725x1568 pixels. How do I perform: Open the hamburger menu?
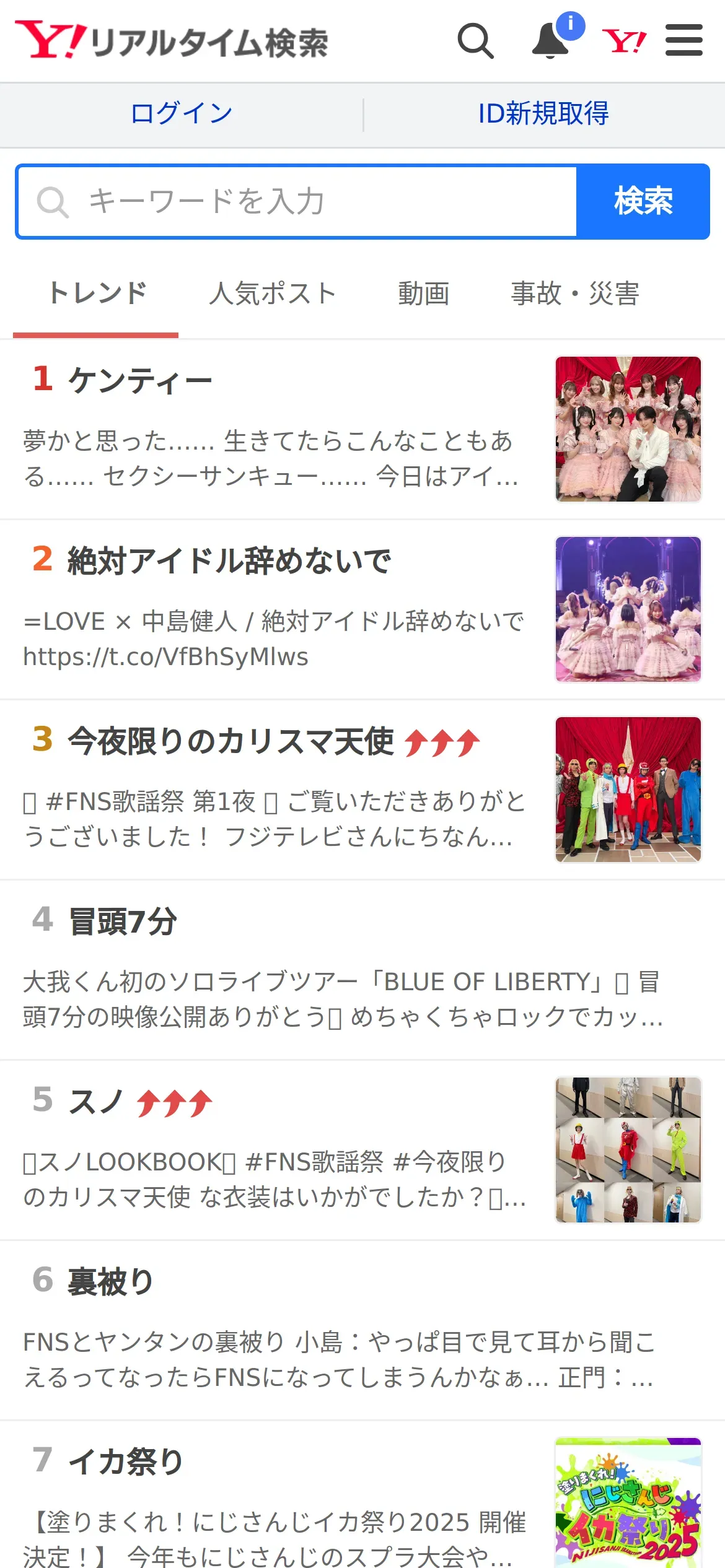pyautogui.click(x=683, y=41)
